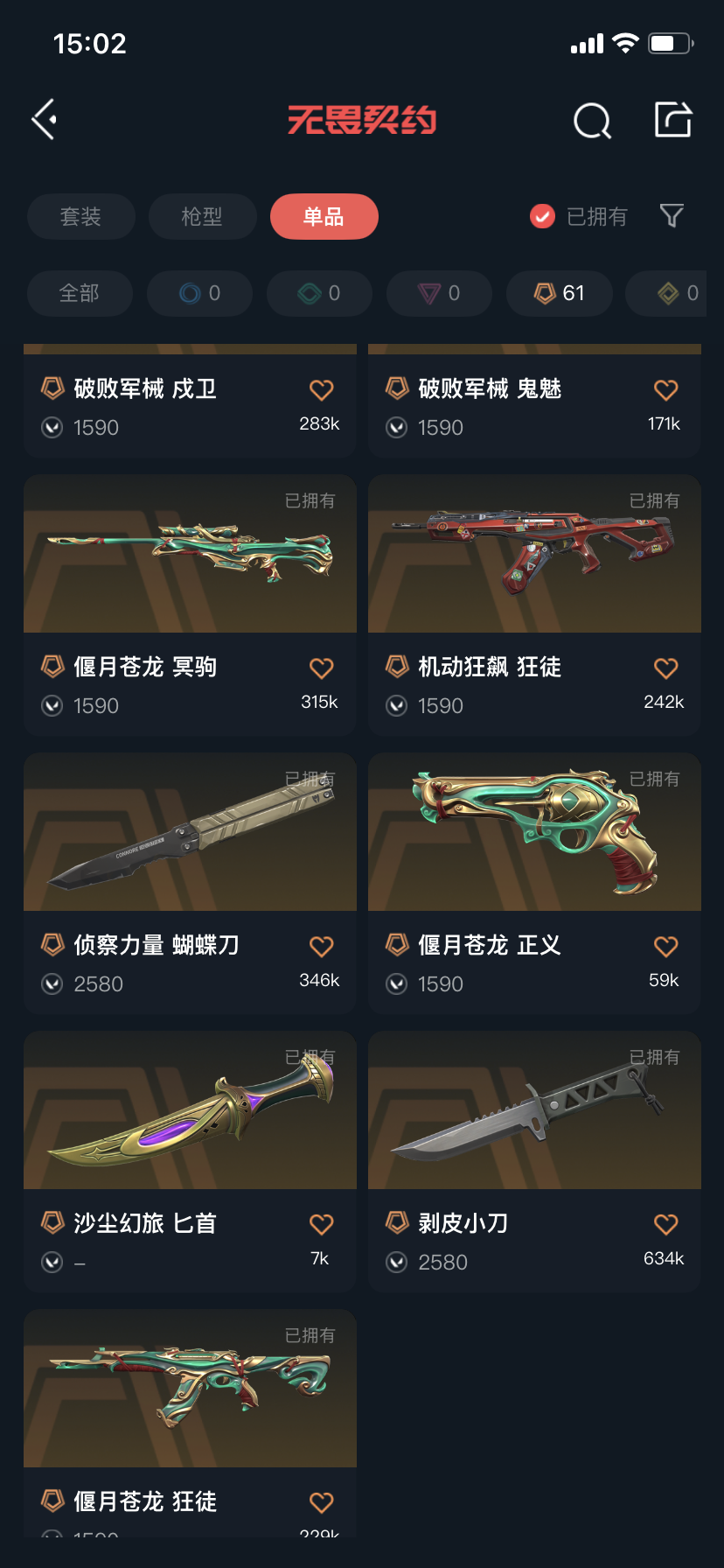Open the filter funnel icon
724x1568 pixels.
click(x=672, y=216)
